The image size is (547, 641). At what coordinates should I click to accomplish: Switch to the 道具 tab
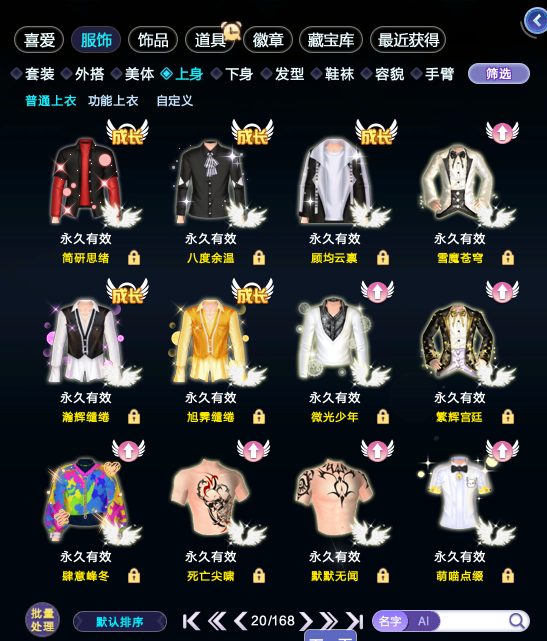210,40
